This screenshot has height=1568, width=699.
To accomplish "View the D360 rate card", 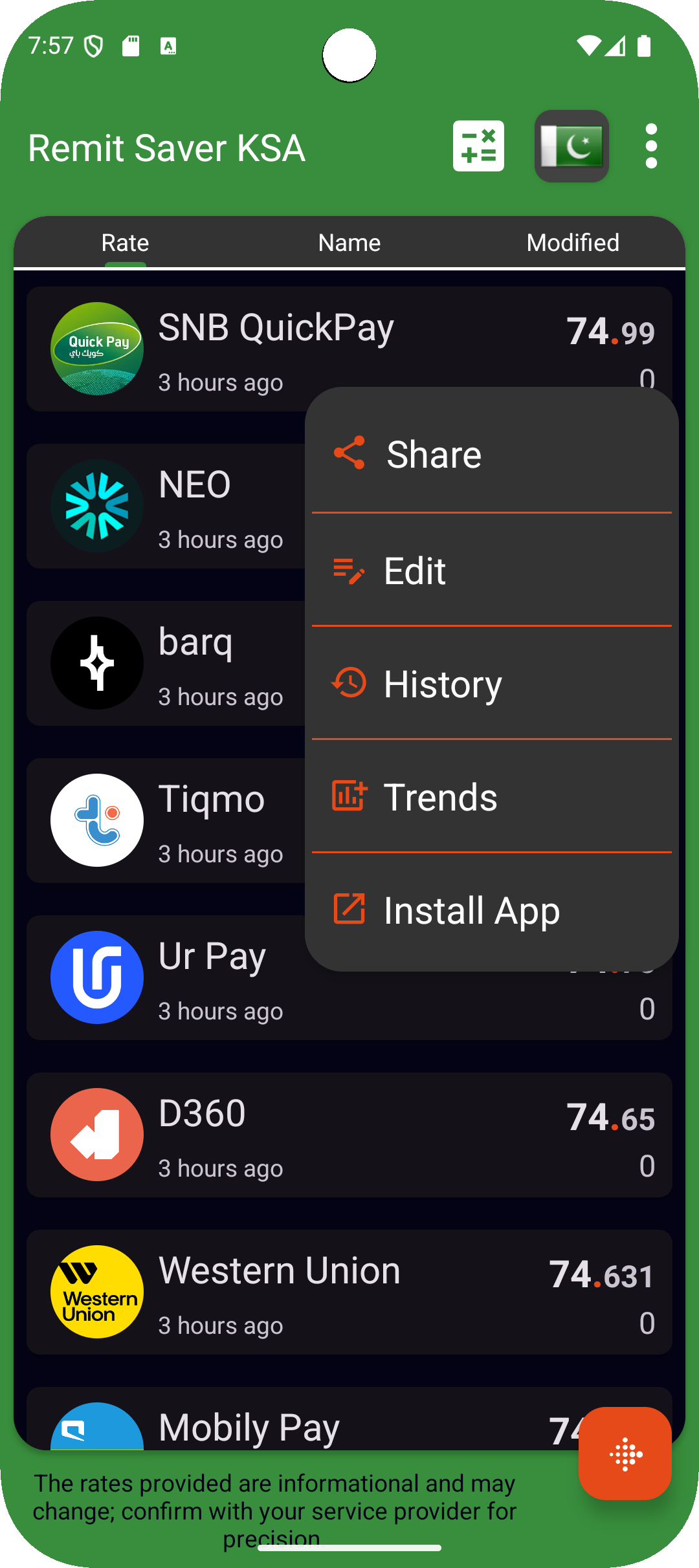I will 349,1135.
